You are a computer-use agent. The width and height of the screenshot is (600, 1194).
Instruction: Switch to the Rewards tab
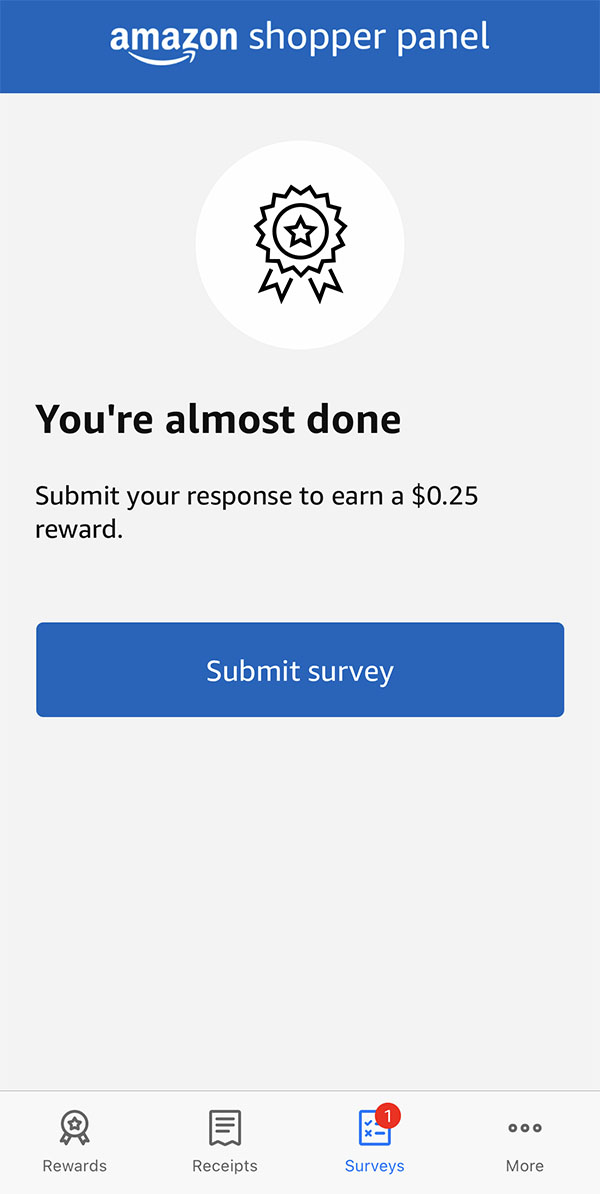[x=75, y=1141]
